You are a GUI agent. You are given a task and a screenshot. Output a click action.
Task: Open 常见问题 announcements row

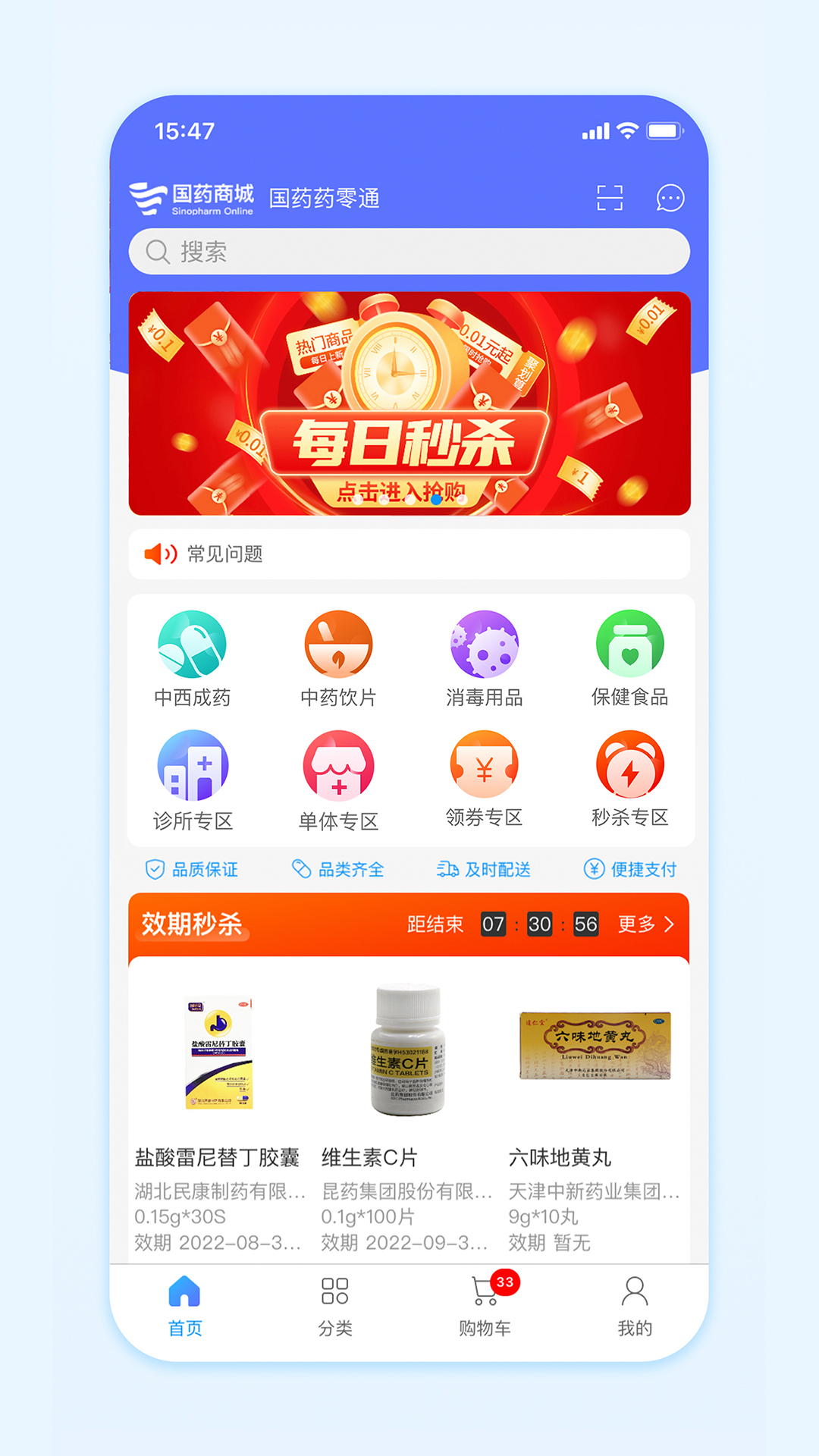tap(409, 554)
